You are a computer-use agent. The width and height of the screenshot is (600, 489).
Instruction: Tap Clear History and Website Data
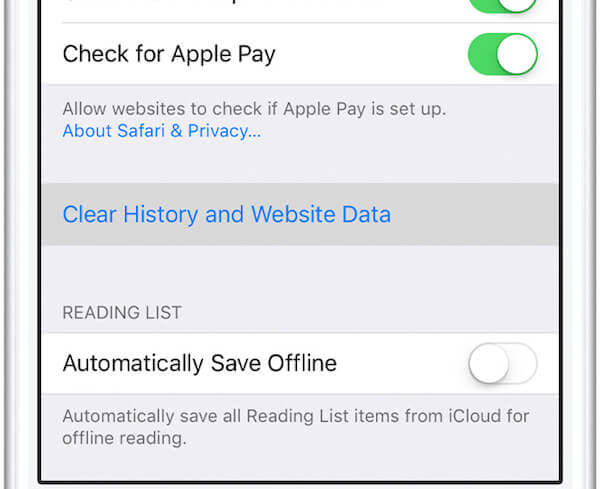227,214
